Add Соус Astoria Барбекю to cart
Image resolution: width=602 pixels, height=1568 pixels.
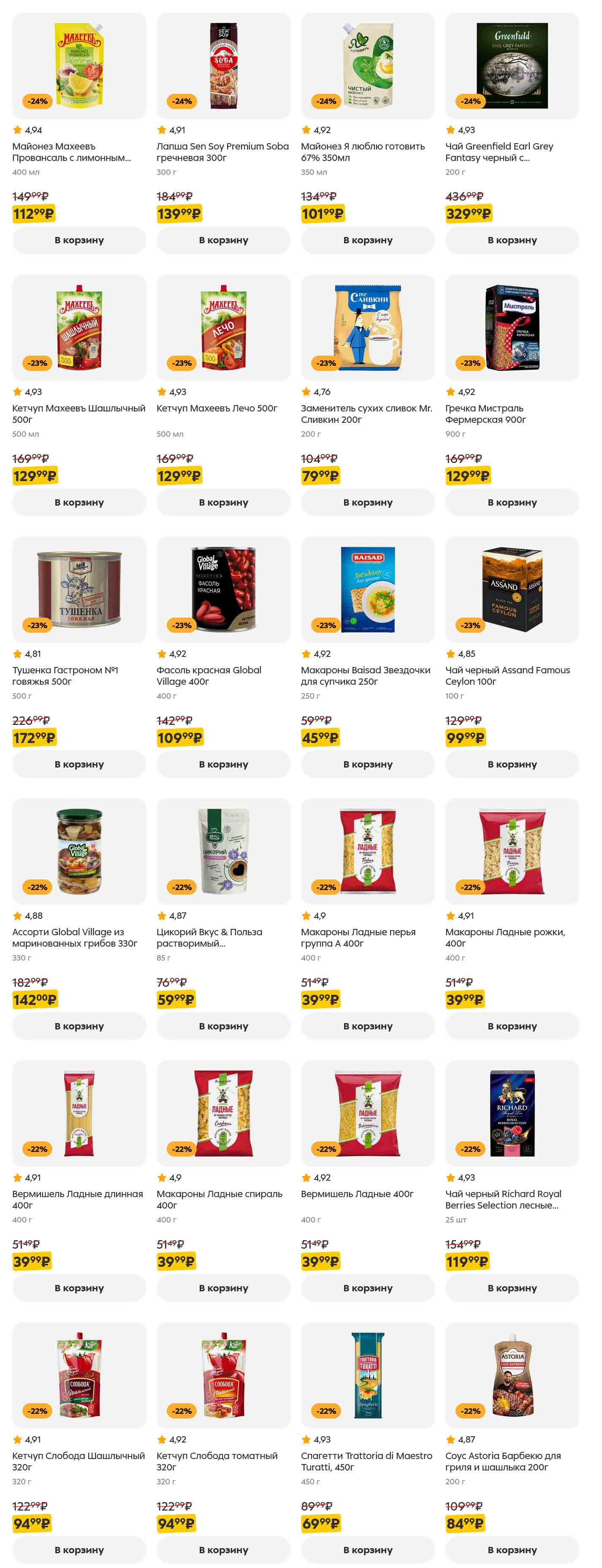click(511, 1550)
